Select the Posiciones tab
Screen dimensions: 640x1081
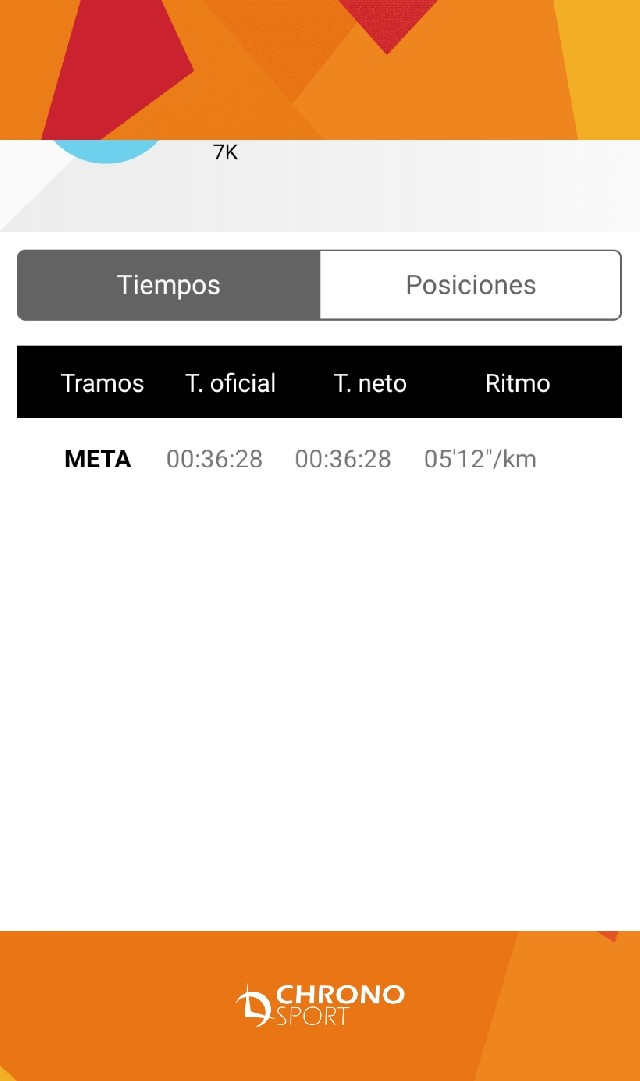point(470,285)
